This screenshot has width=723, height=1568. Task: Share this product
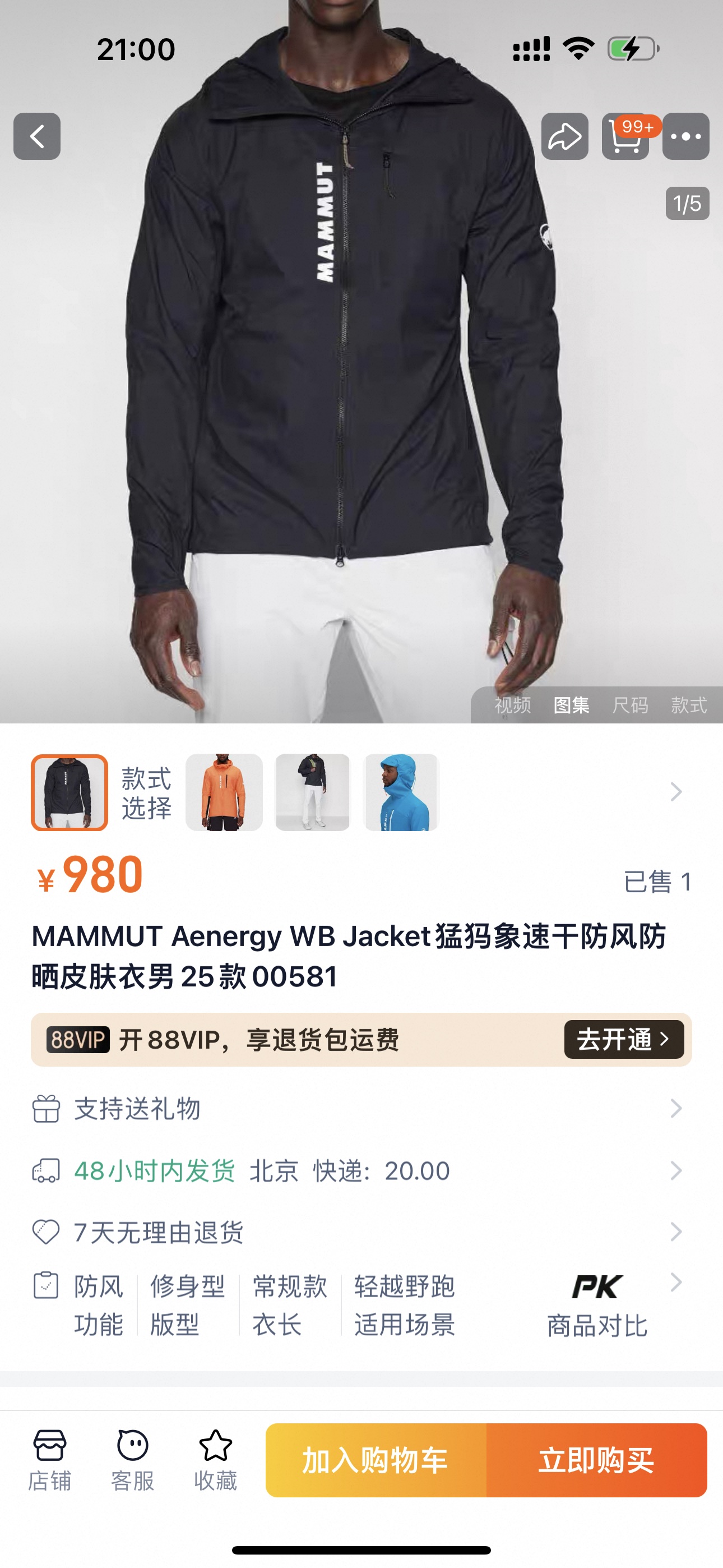[565, 136]
